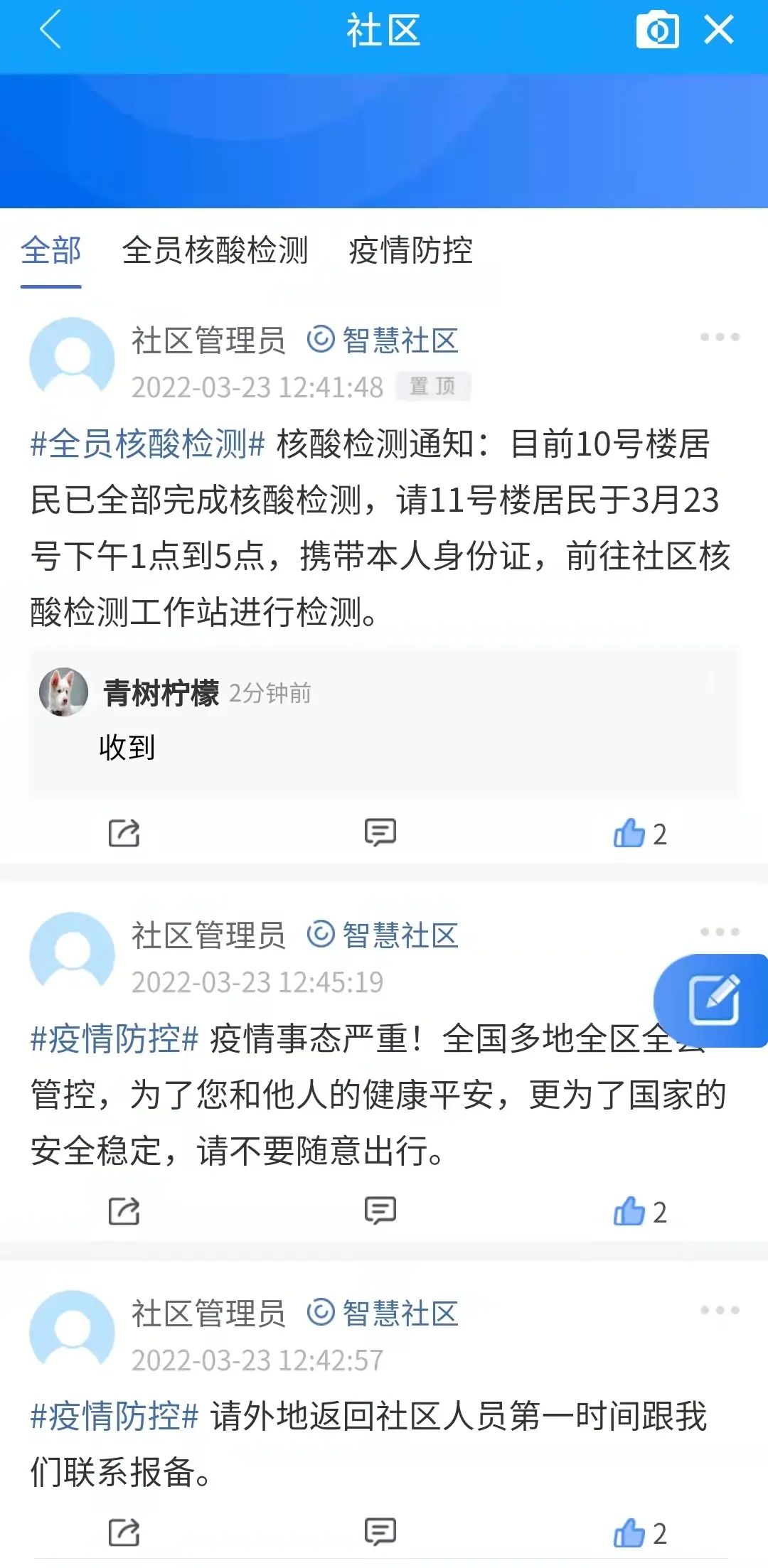Go back using the top-left arrow
The height and width of the screenshot is (1568, 768).
(x=50, y=31)
